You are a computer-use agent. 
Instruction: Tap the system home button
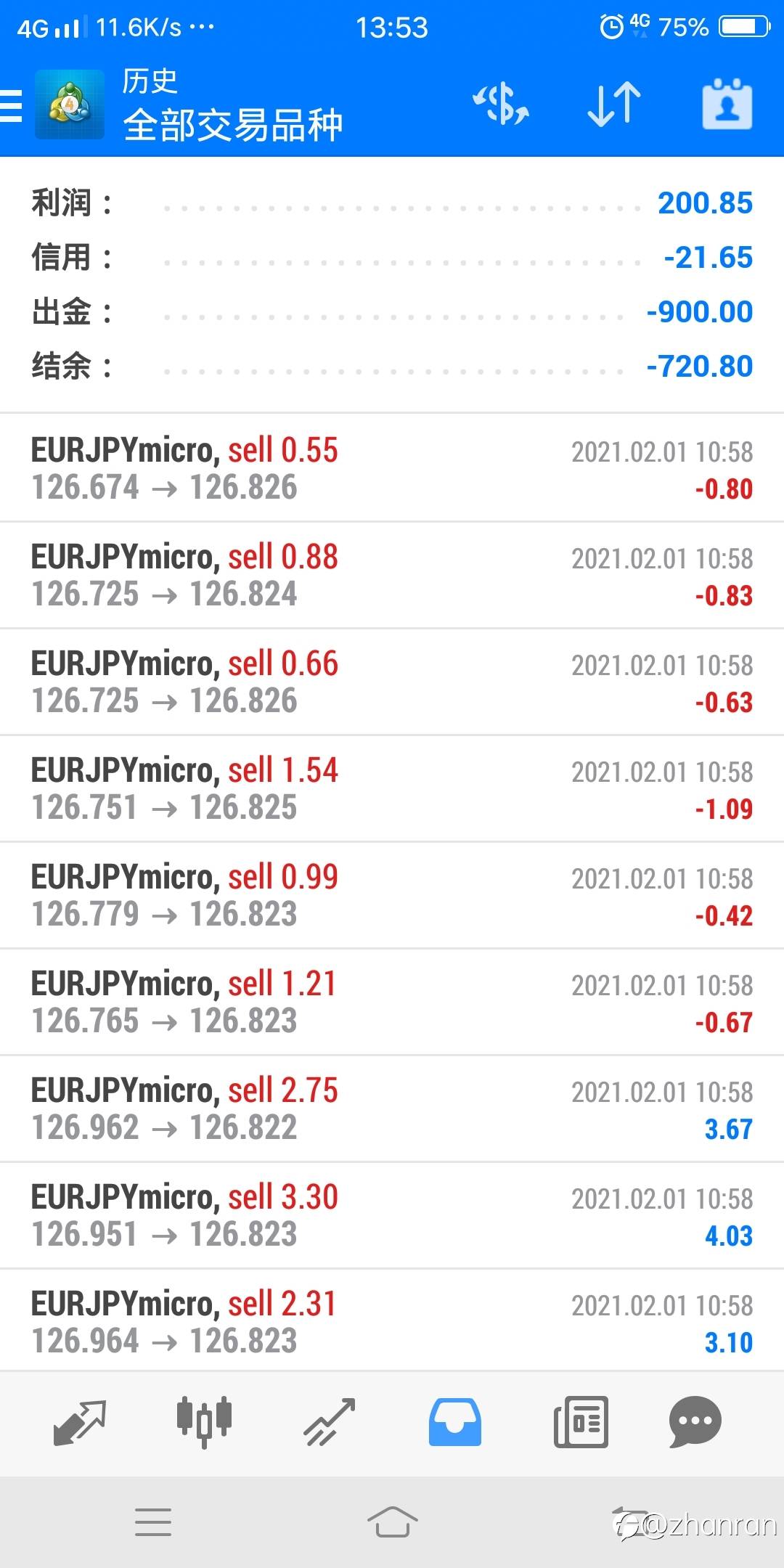[x=392, y=1522]
